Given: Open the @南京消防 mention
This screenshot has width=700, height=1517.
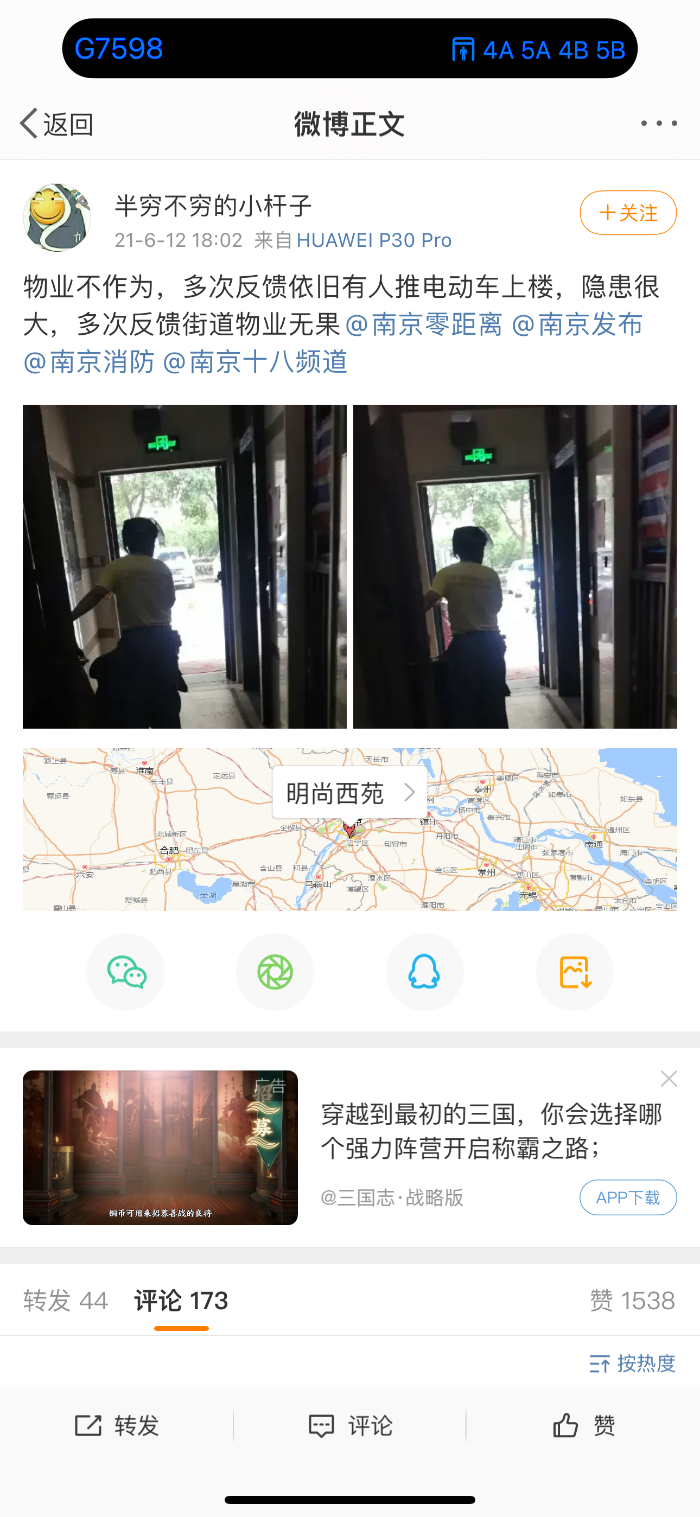Looking at the screenshot, I should coord(89,361).
